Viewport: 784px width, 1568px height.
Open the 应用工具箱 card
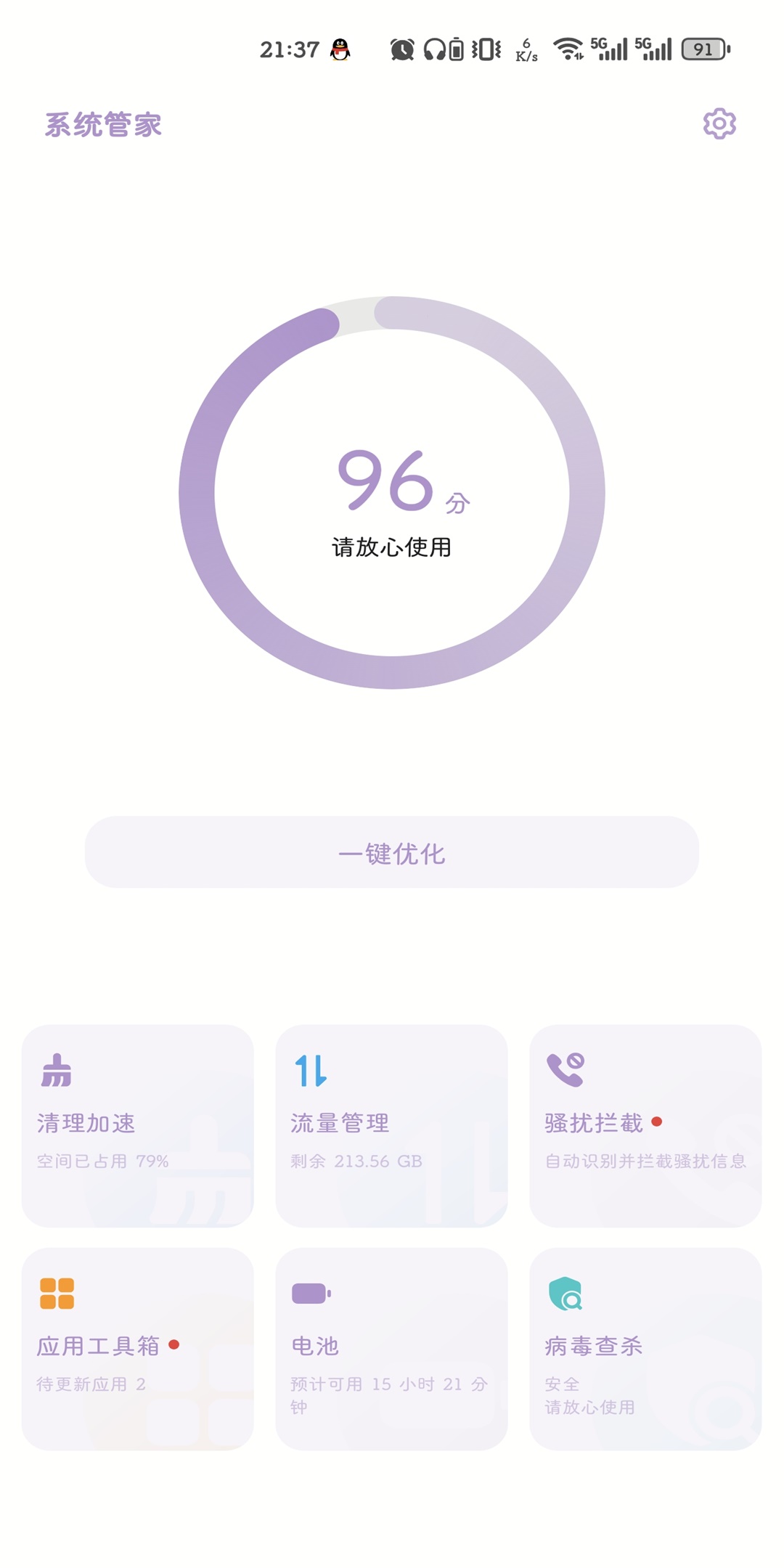pyautogui.click(x=138, y=1349)
